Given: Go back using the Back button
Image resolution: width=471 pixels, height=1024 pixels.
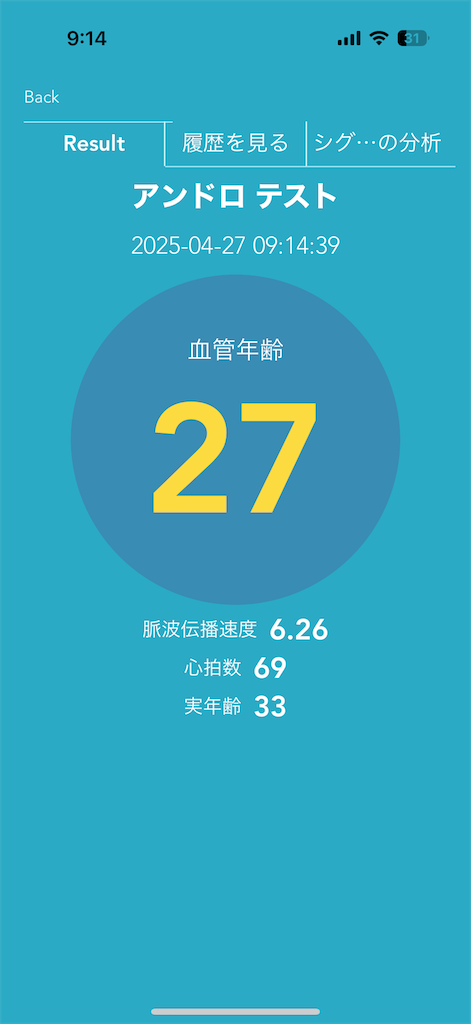Looking at the screenshot, I should [42, 97].
